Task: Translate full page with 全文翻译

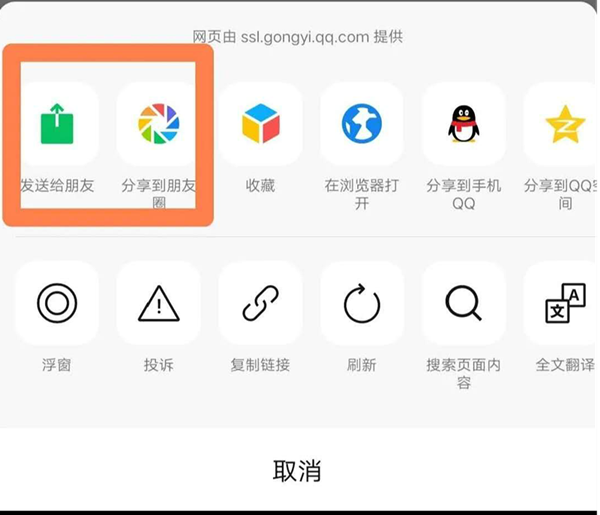Action: click(563, 303)
